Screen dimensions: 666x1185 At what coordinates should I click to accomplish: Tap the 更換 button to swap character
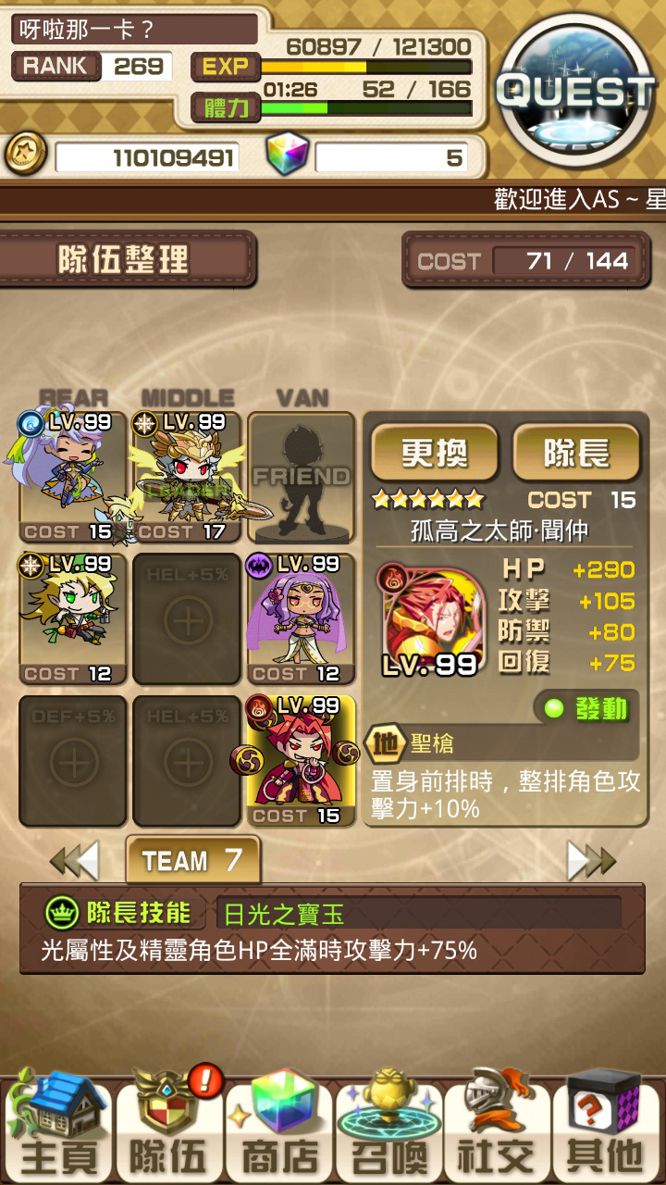[434, 452]
